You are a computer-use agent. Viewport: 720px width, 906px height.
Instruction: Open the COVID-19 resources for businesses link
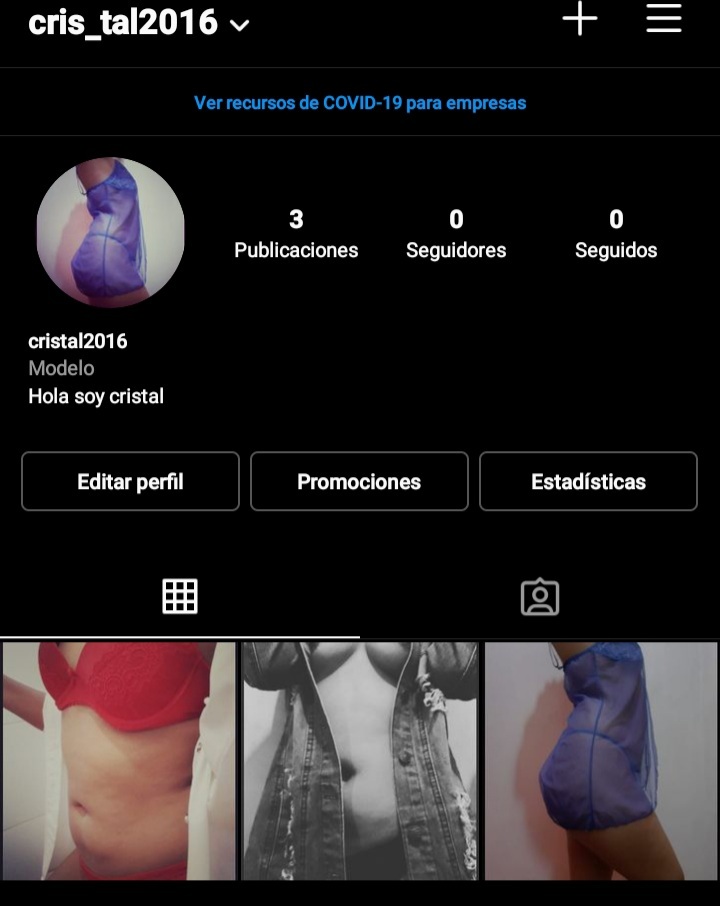coord(360,103)
